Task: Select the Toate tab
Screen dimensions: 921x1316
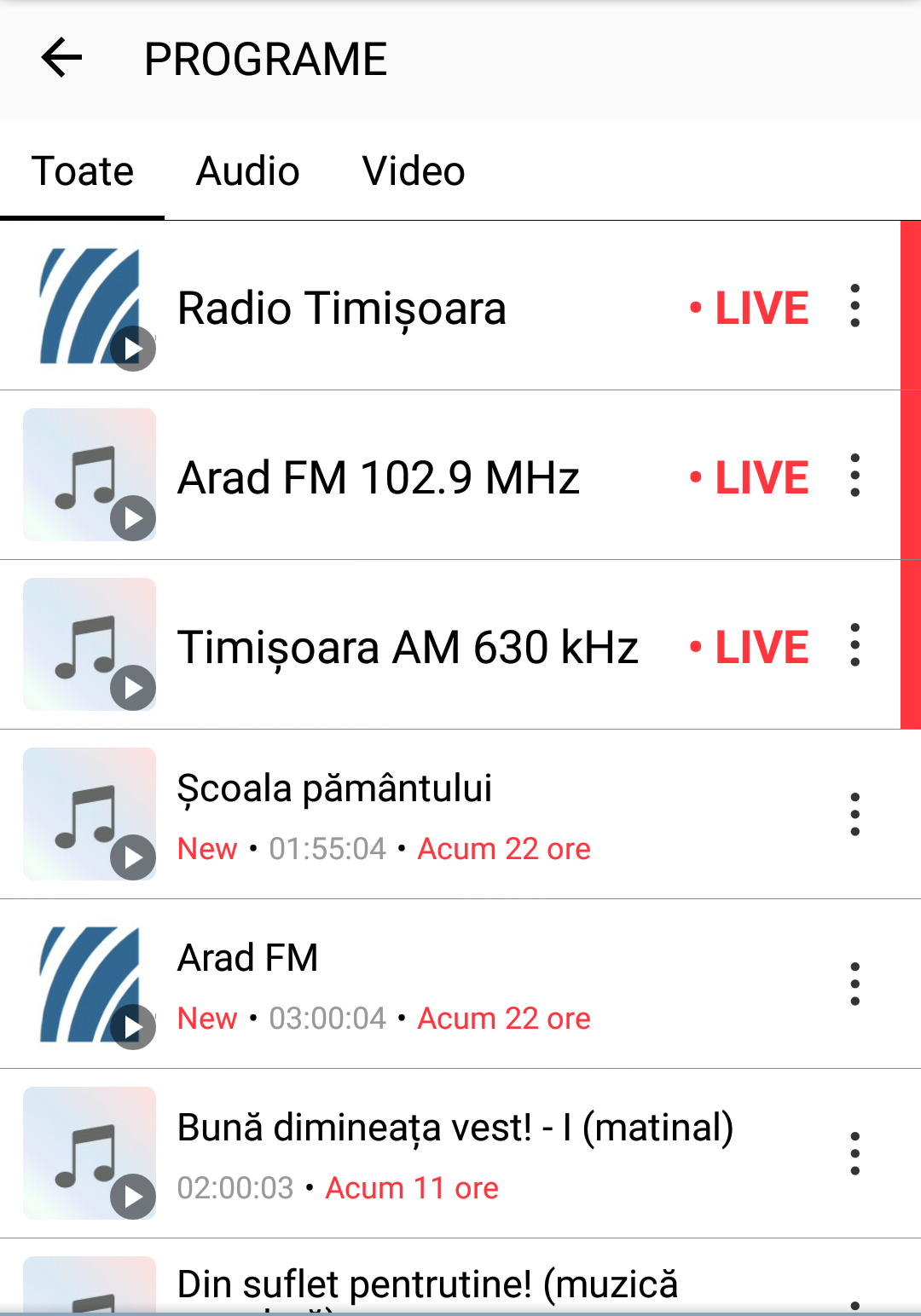Action: point(83,171)
